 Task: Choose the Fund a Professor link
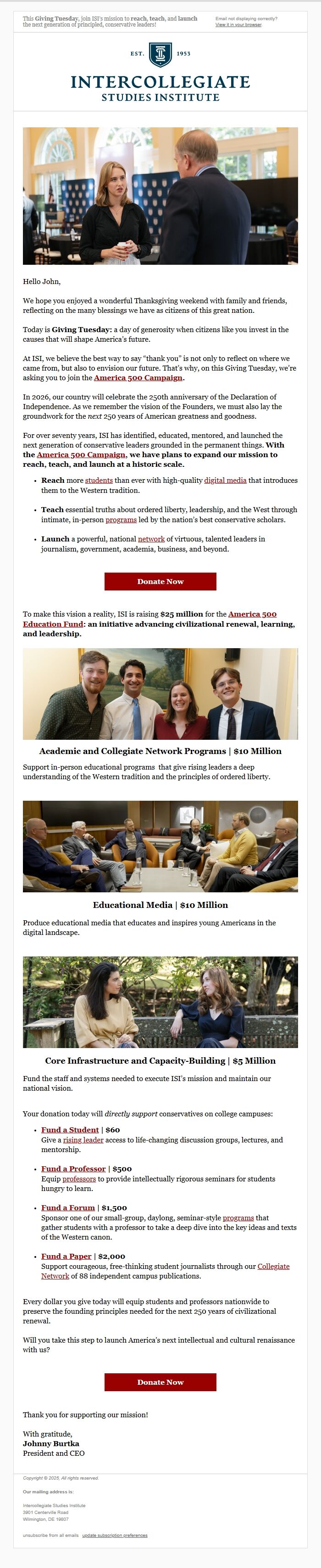pos(73,1169)
